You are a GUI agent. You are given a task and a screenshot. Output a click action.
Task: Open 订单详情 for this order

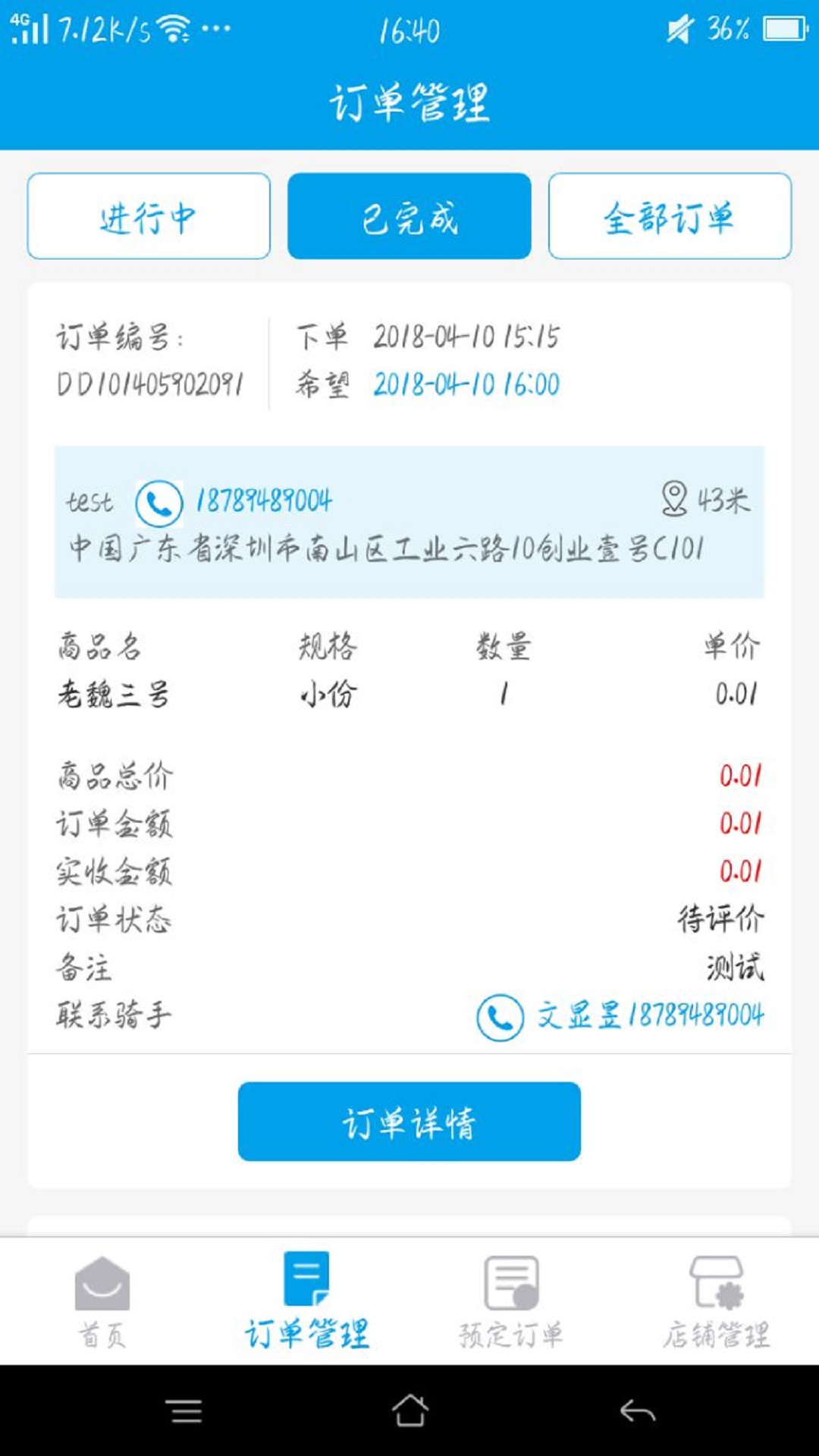tap(409, 1124)
